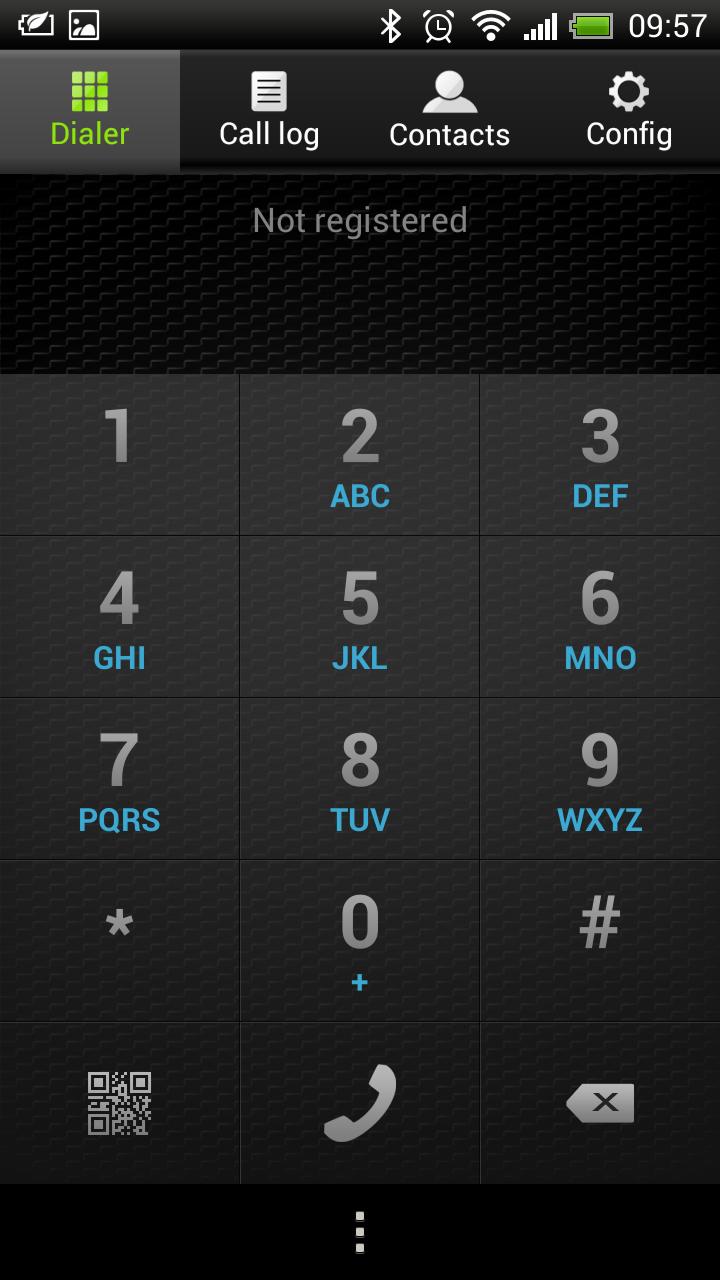Enter digit 9 WXYZ
Screen dimensions: 720x1280
click(600, 779)
